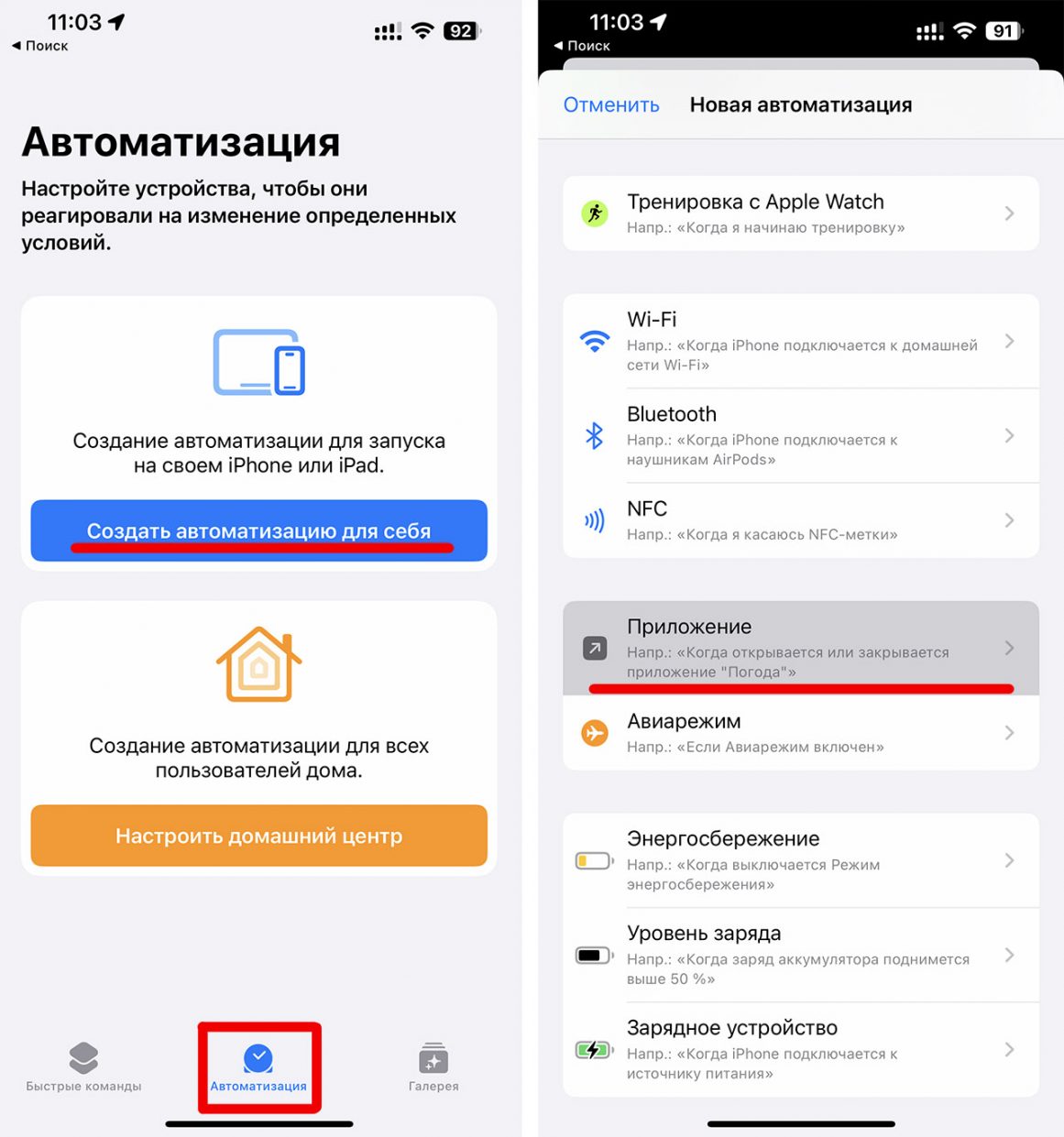Image resolution: width=1064 pixels, height=1137 pixels.
Task: Select Тренировка с Apple Watch trigger
Action: [800, 213]
